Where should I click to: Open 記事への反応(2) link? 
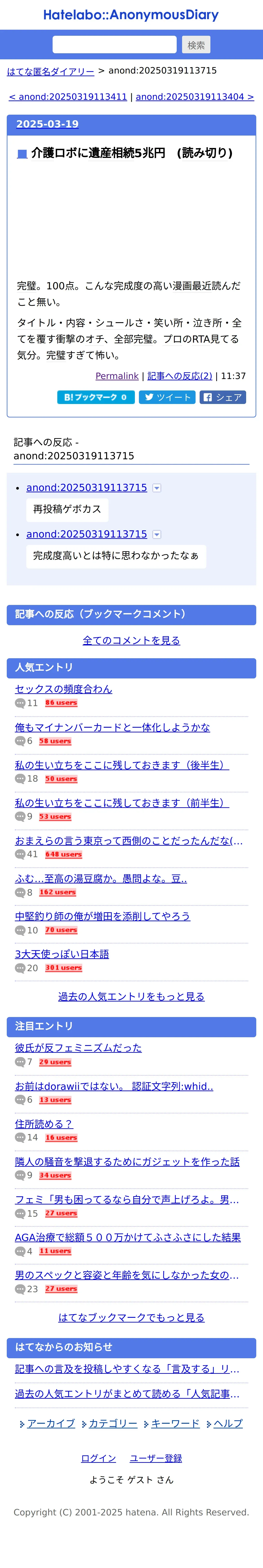(180, 376)
